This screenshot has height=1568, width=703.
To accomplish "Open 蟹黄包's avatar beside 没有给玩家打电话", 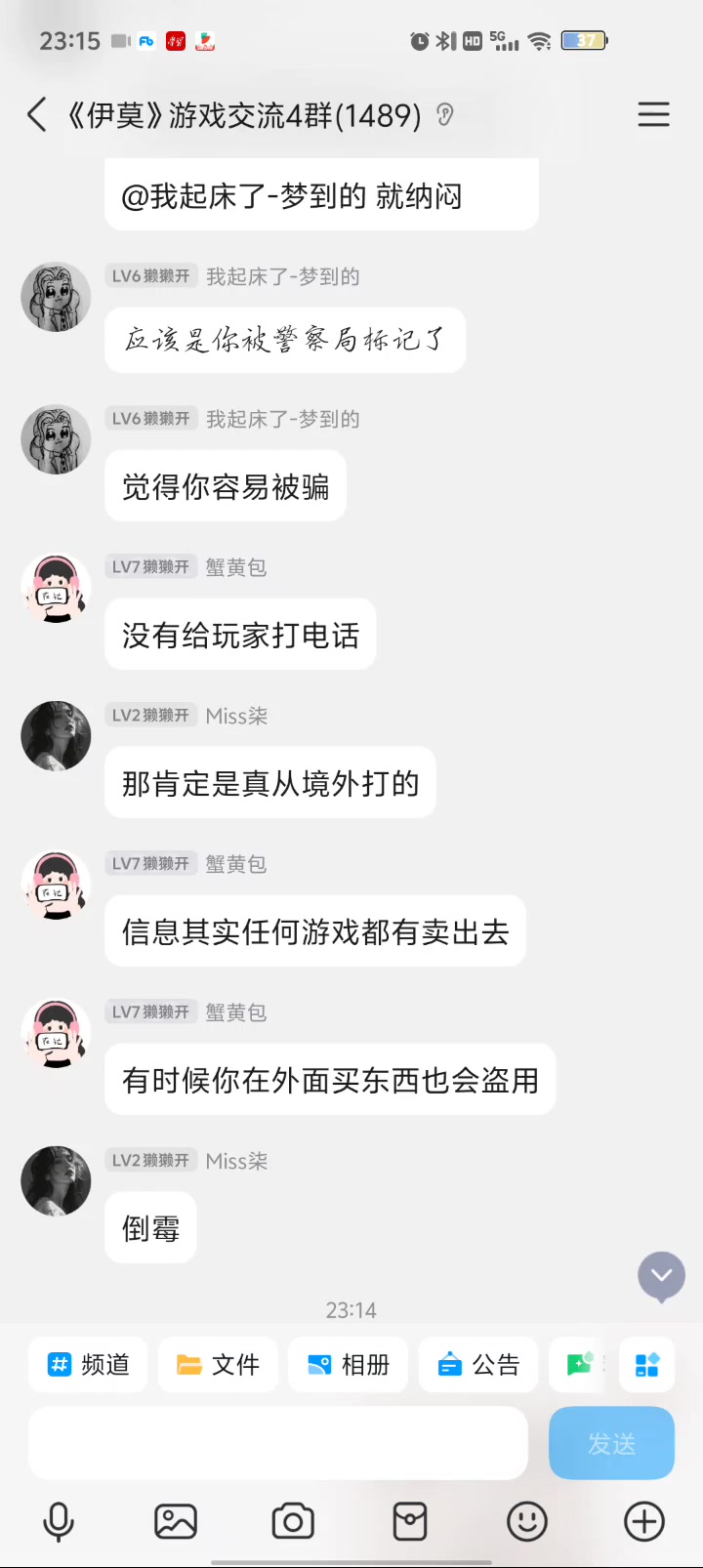I will 56,587.
